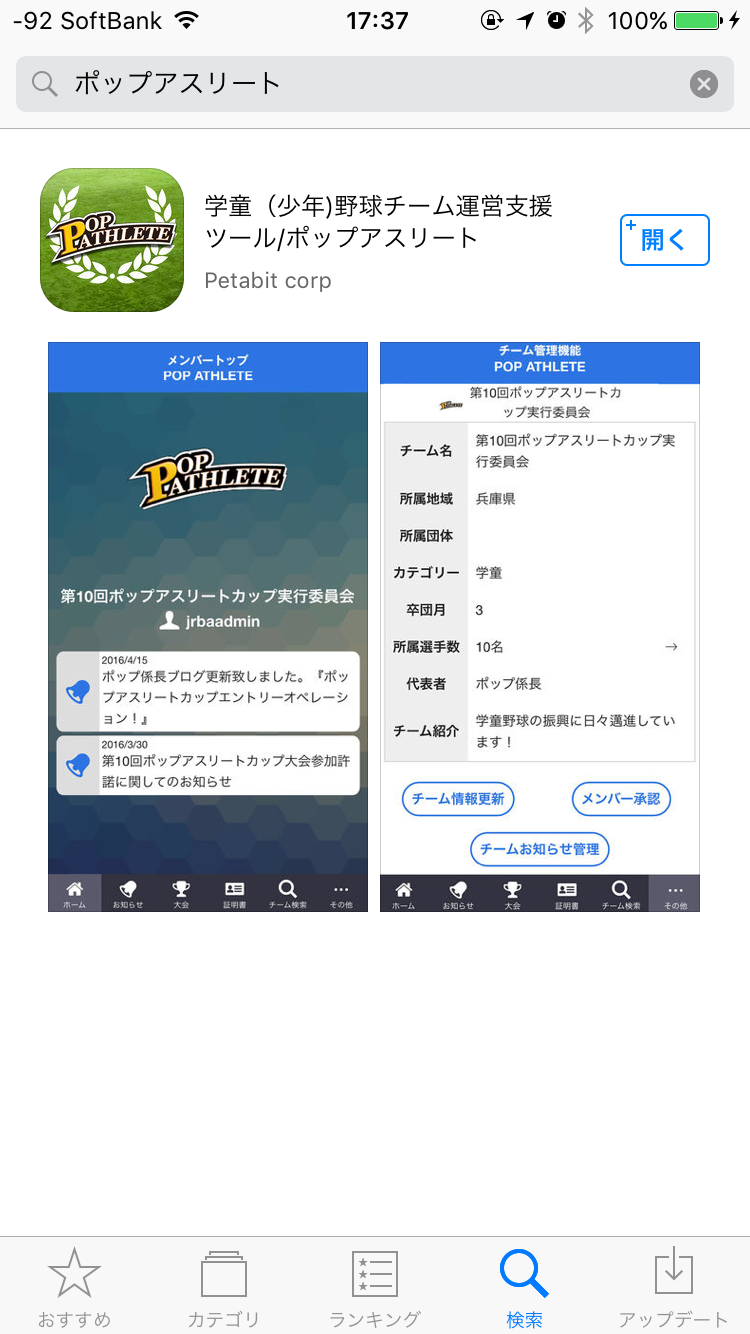Open the app with the 開く button
Image resolution: width=750 pixels, height=1334 pixels.
coord(665,240)
